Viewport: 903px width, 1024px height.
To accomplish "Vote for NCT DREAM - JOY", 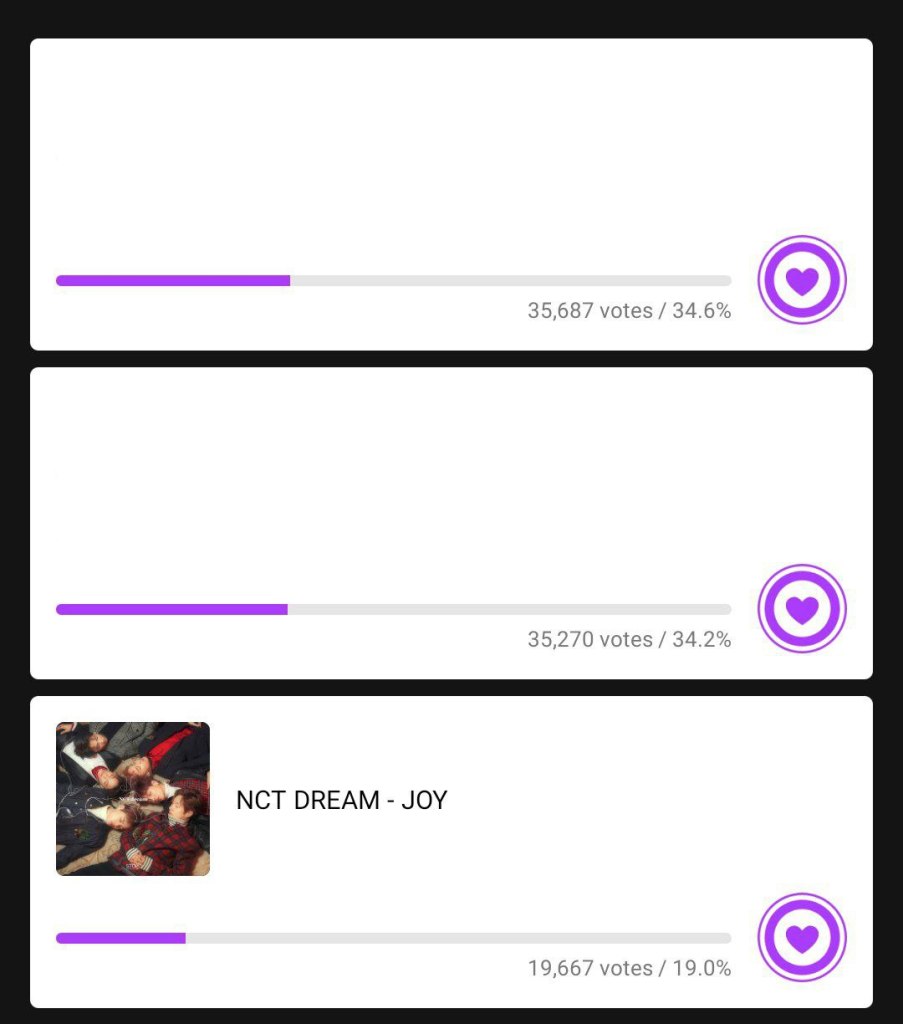I will pos(801,937).
